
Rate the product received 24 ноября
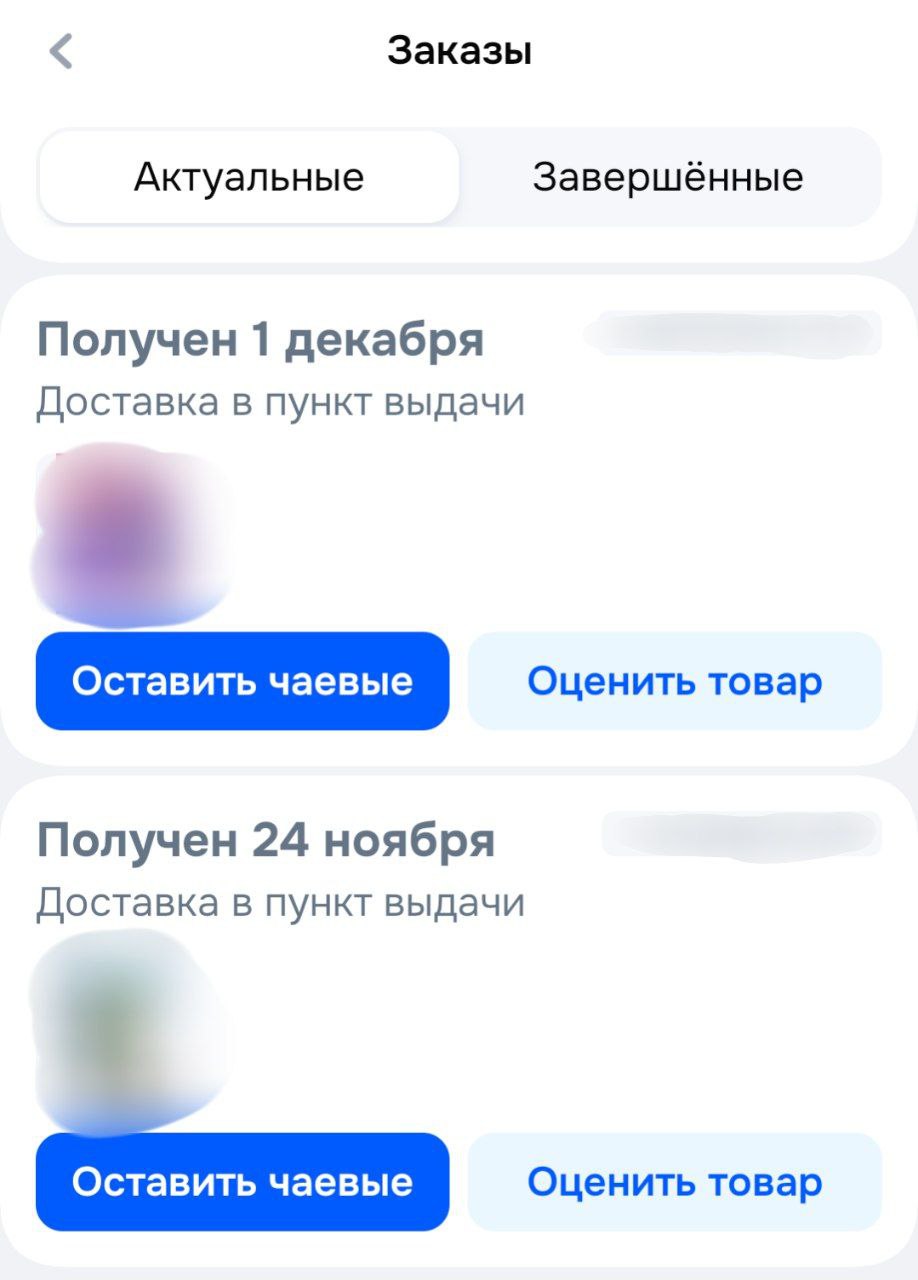[675, 1182]
